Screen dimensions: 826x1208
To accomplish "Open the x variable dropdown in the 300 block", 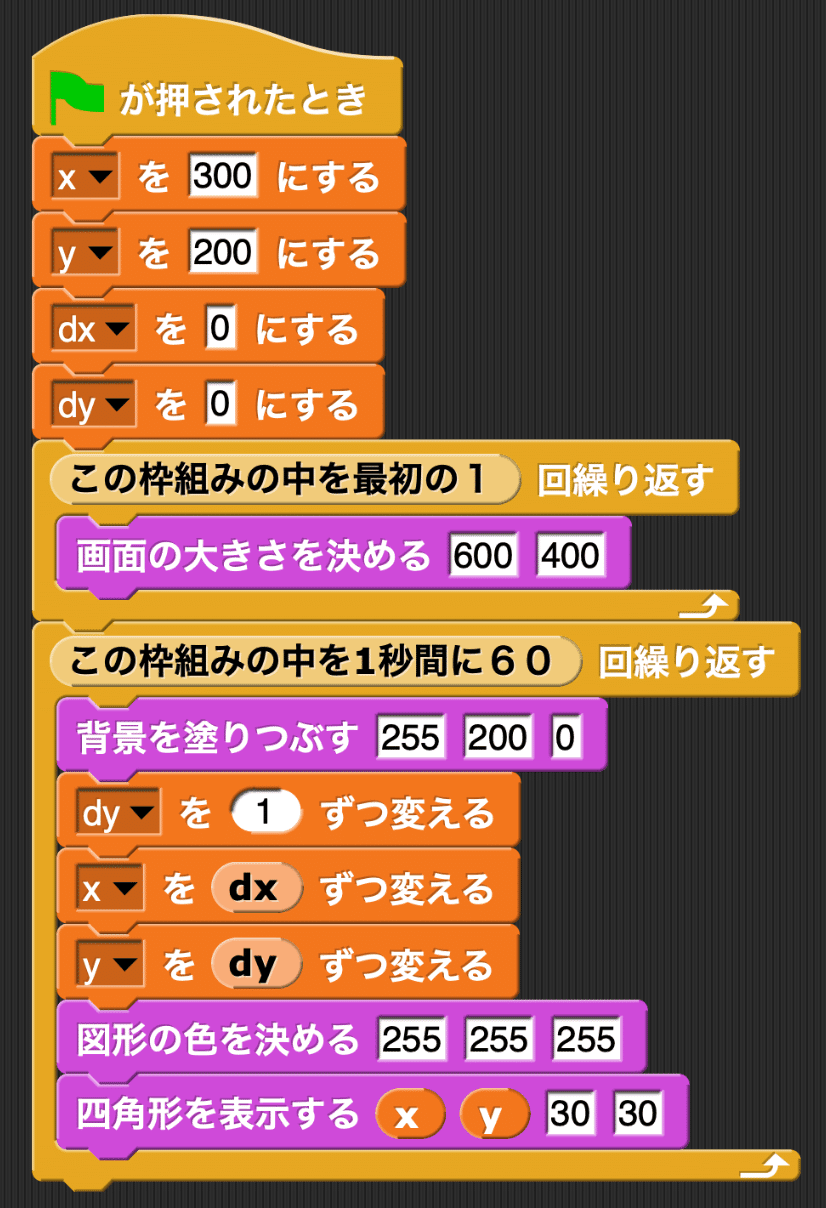I will click(86, 179).
